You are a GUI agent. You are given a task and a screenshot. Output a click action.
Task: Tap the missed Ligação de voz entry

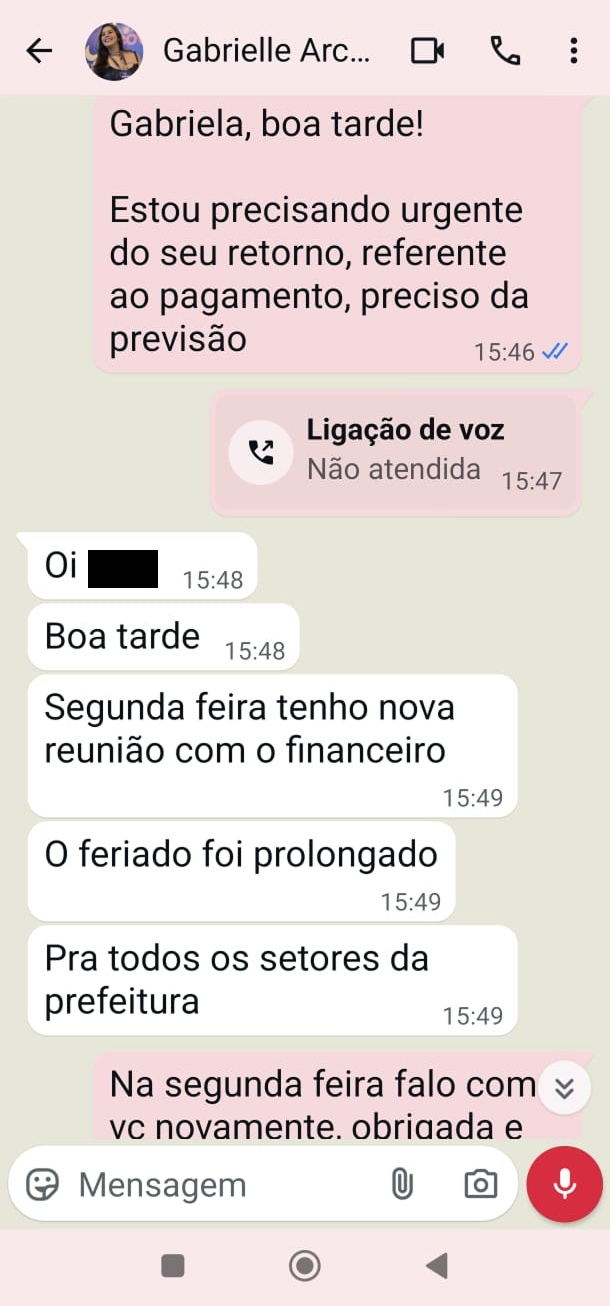[395, 452]
